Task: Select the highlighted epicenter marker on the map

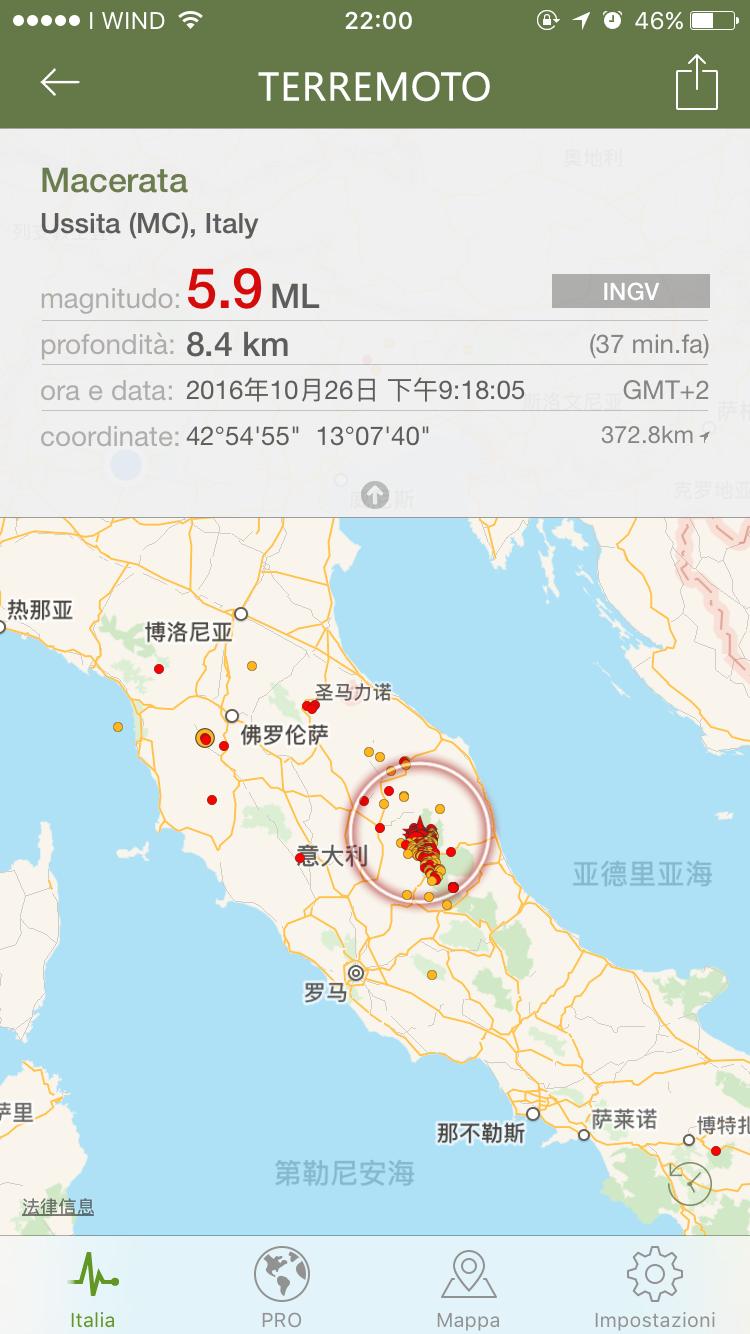Action: point(420,833)
